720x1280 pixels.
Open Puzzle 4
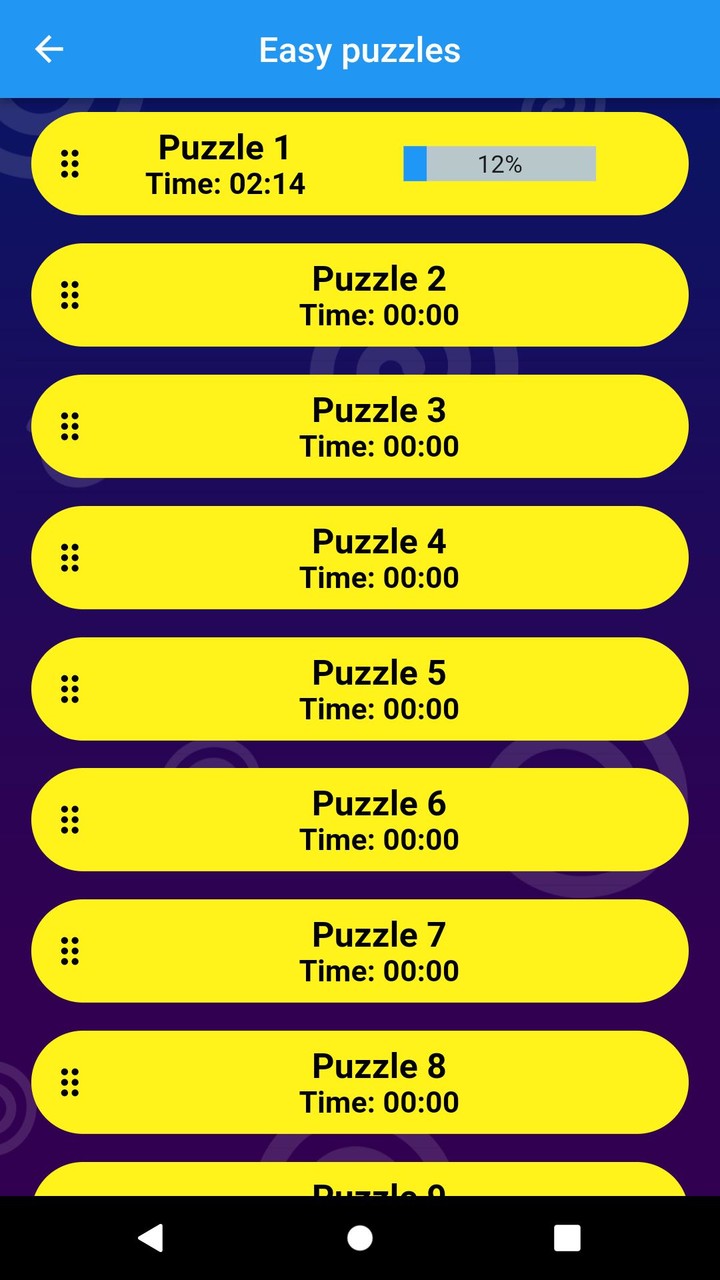pos(378,557)
